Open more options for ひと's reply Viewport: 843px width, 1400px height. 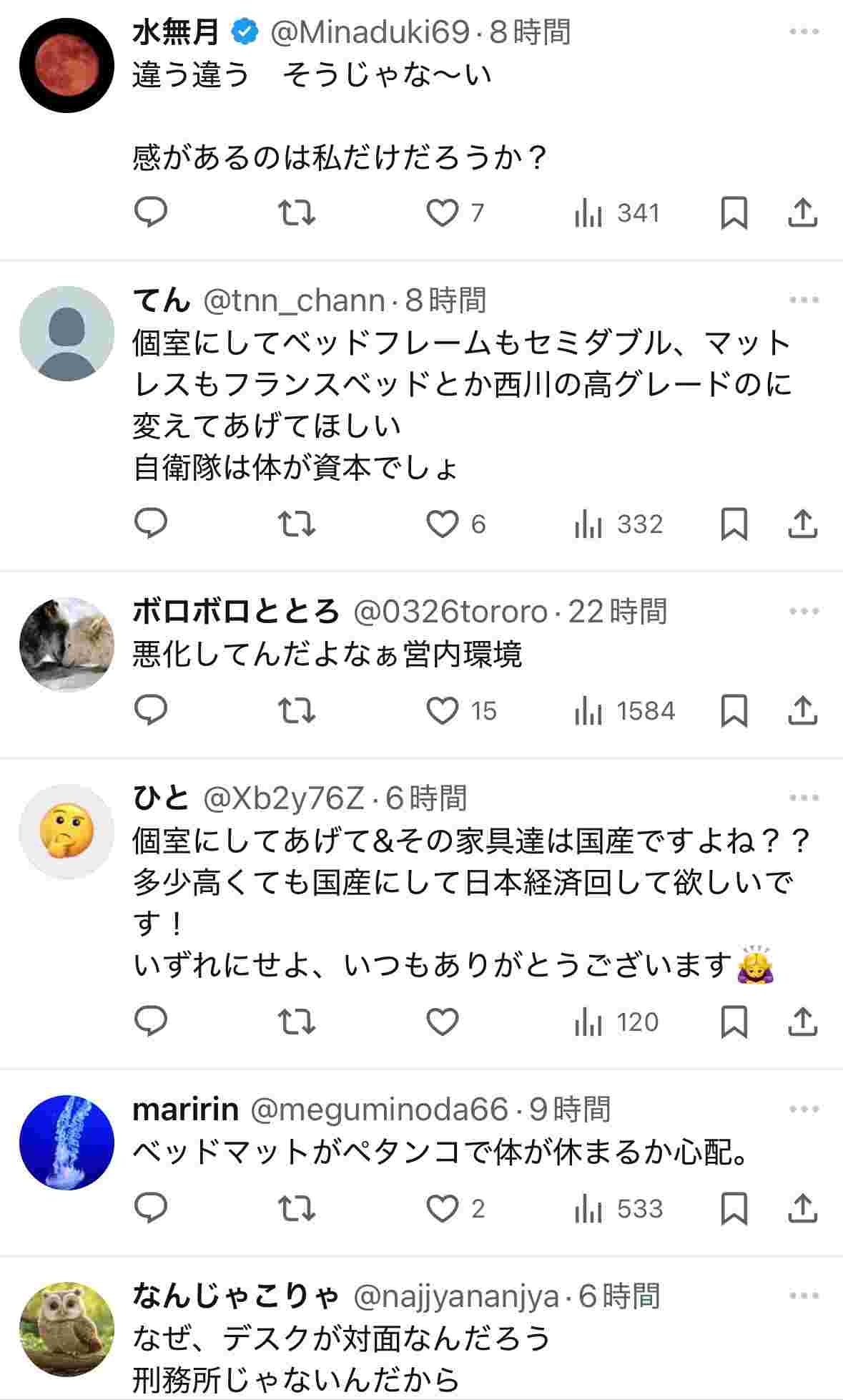(804, 798)
